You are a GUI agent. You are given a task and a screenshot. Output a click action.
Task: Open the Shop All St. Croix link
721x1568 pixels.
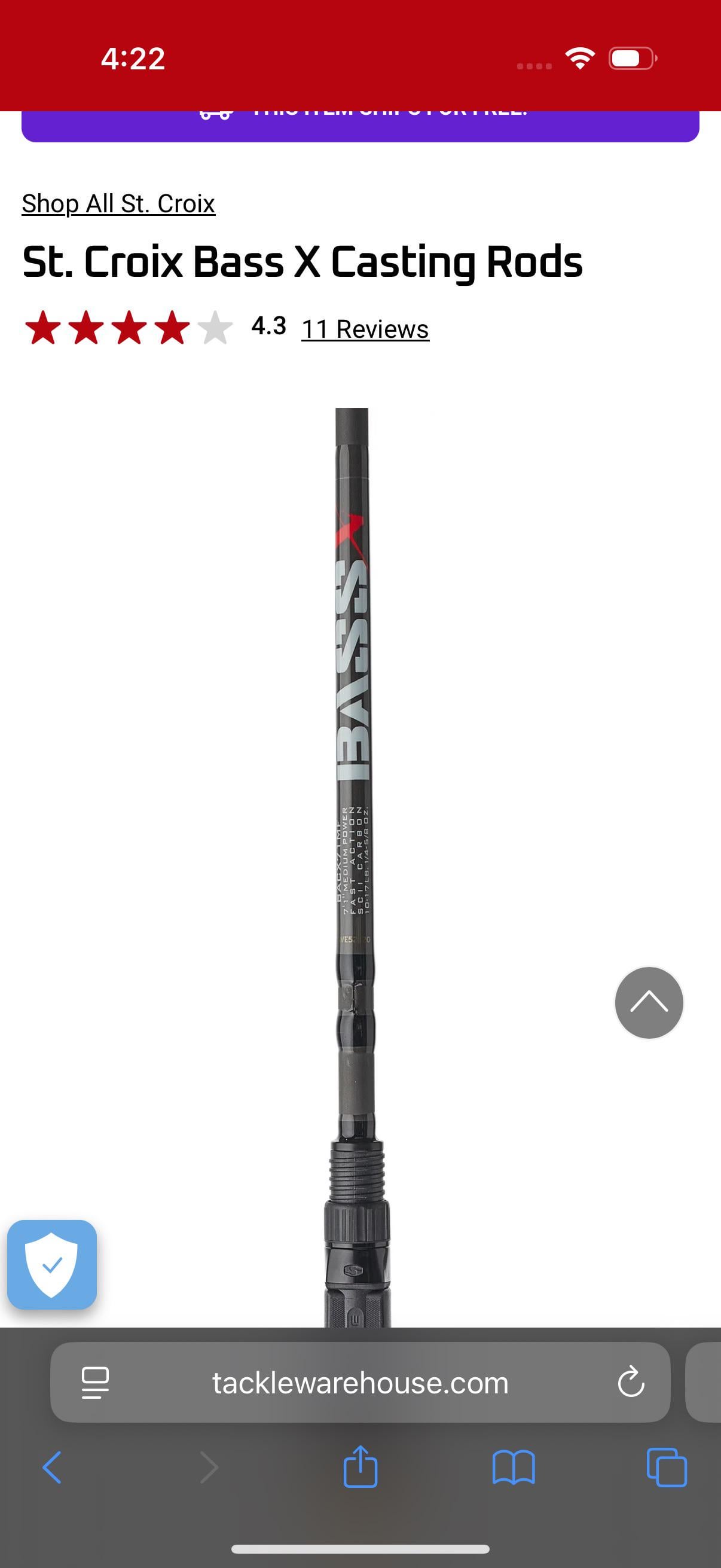118,204
